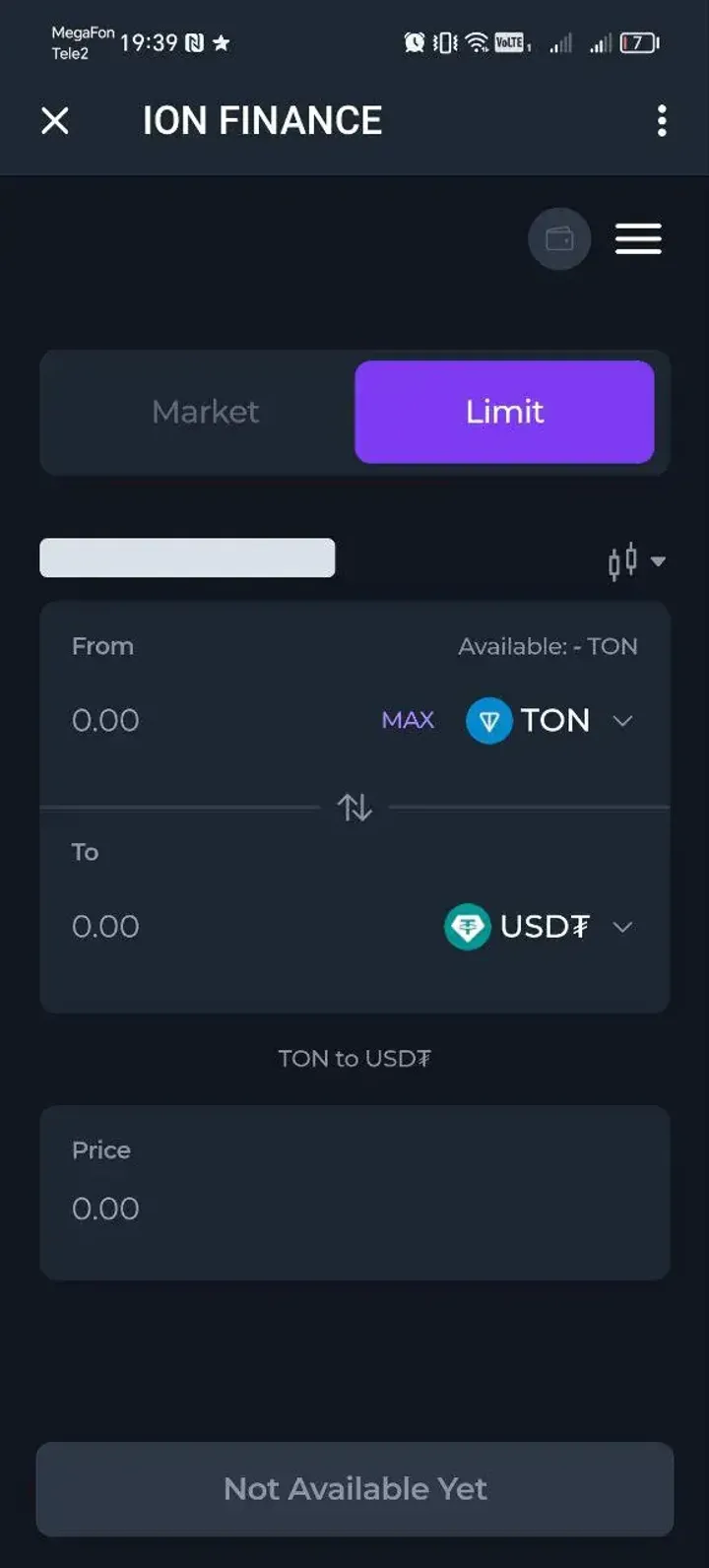709x1568 pixels.
Task: Click the Available TON balance text
Action: point(547,646)
